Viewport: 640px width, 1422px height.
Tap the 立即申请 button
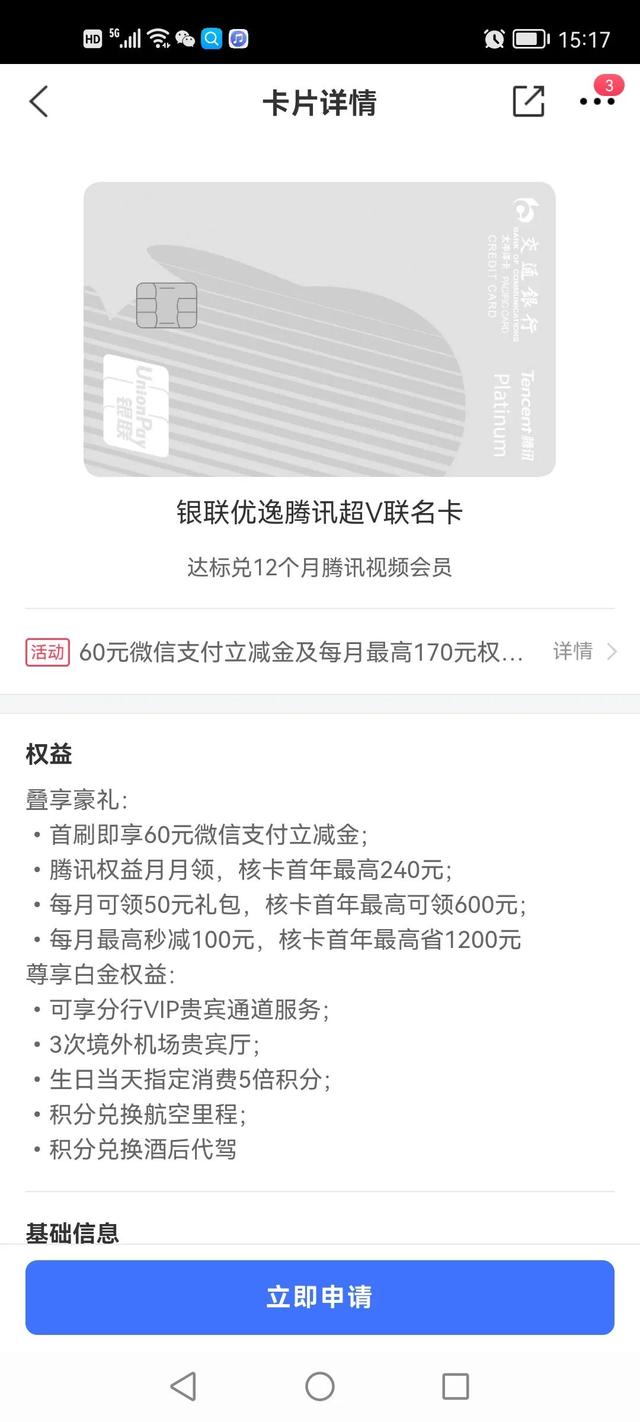320,1297
